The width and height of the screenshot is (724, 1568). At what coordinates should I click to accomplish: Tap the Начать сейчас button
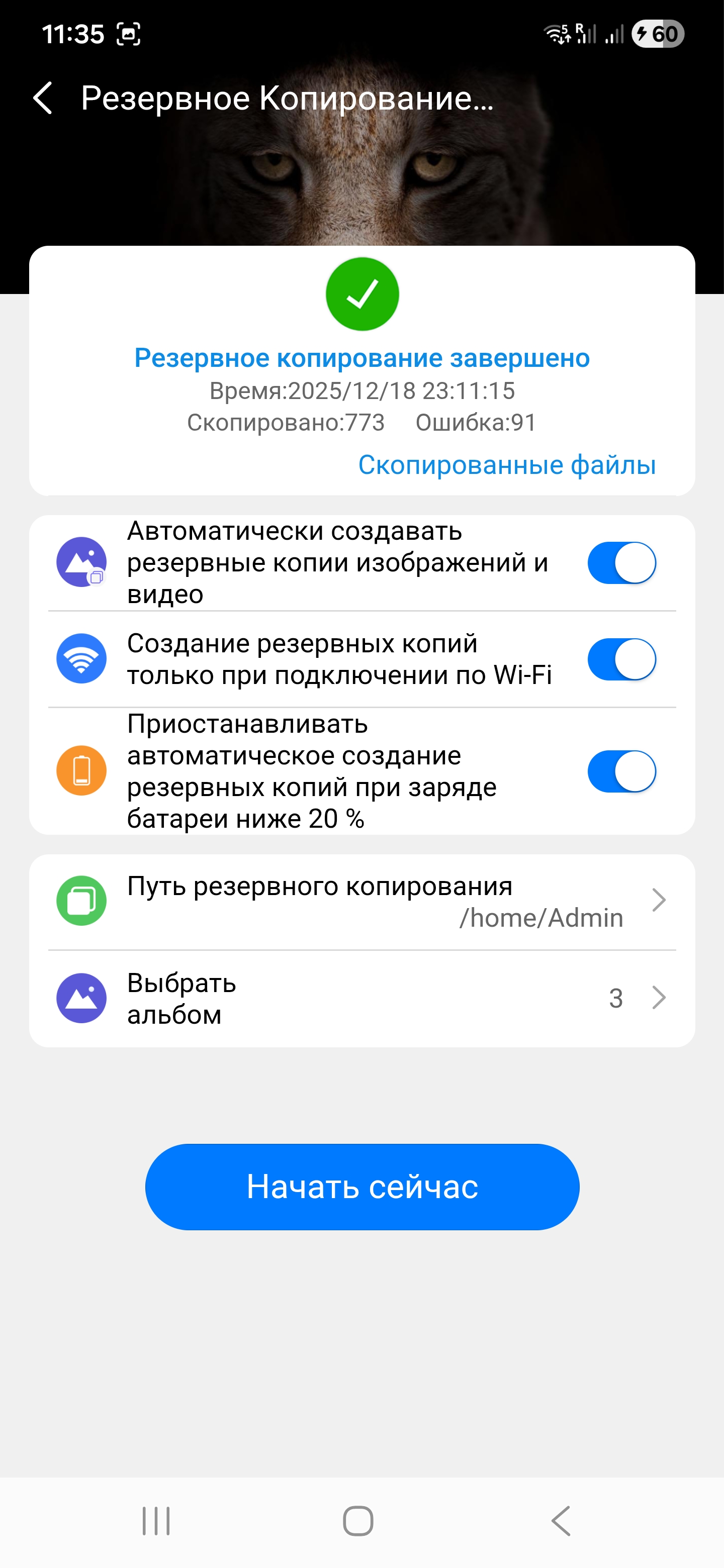tap(361, 1187)
